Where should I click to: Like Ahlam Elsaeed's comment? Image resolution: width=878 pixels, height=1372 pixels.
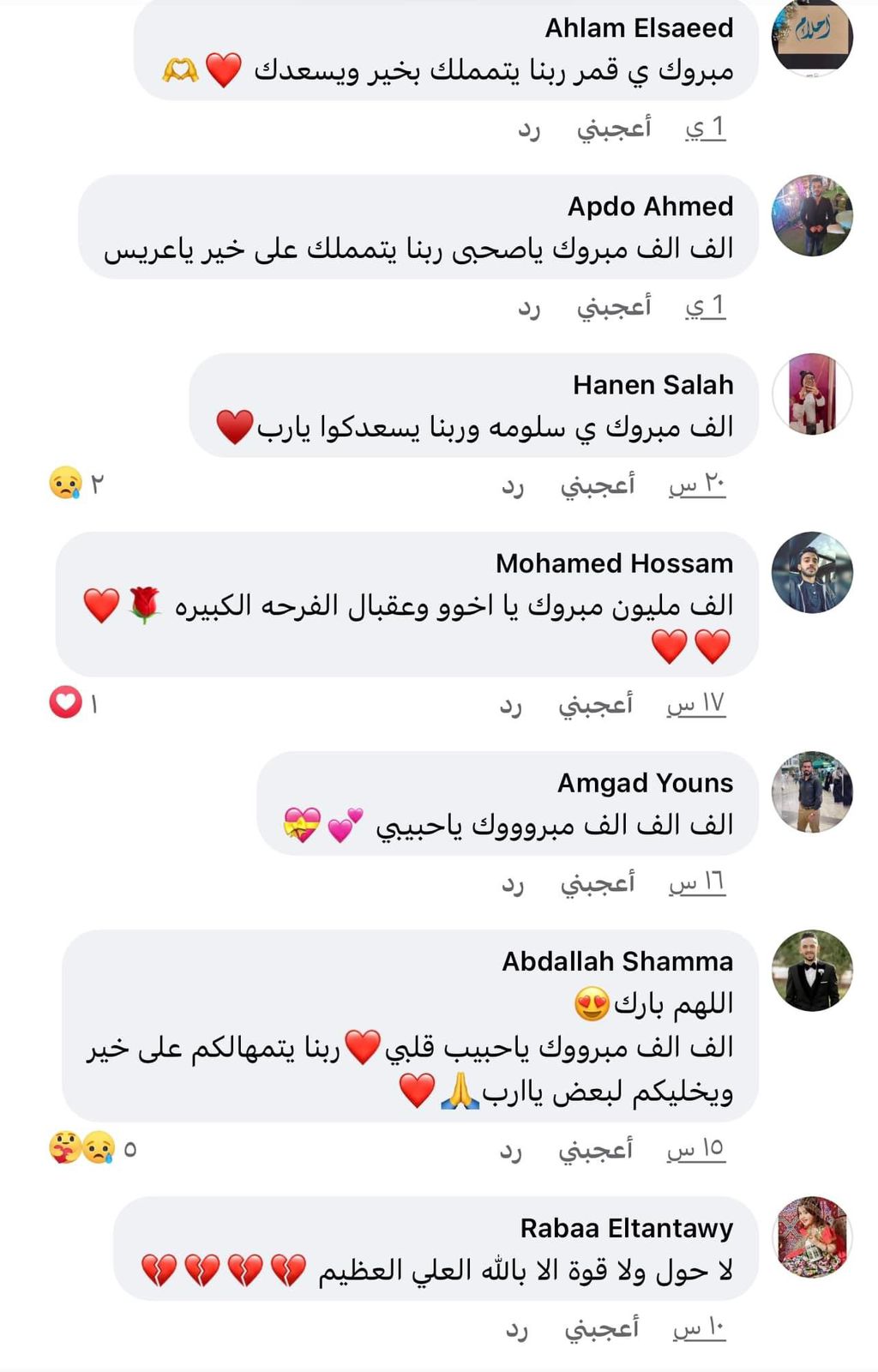[613, 129]
